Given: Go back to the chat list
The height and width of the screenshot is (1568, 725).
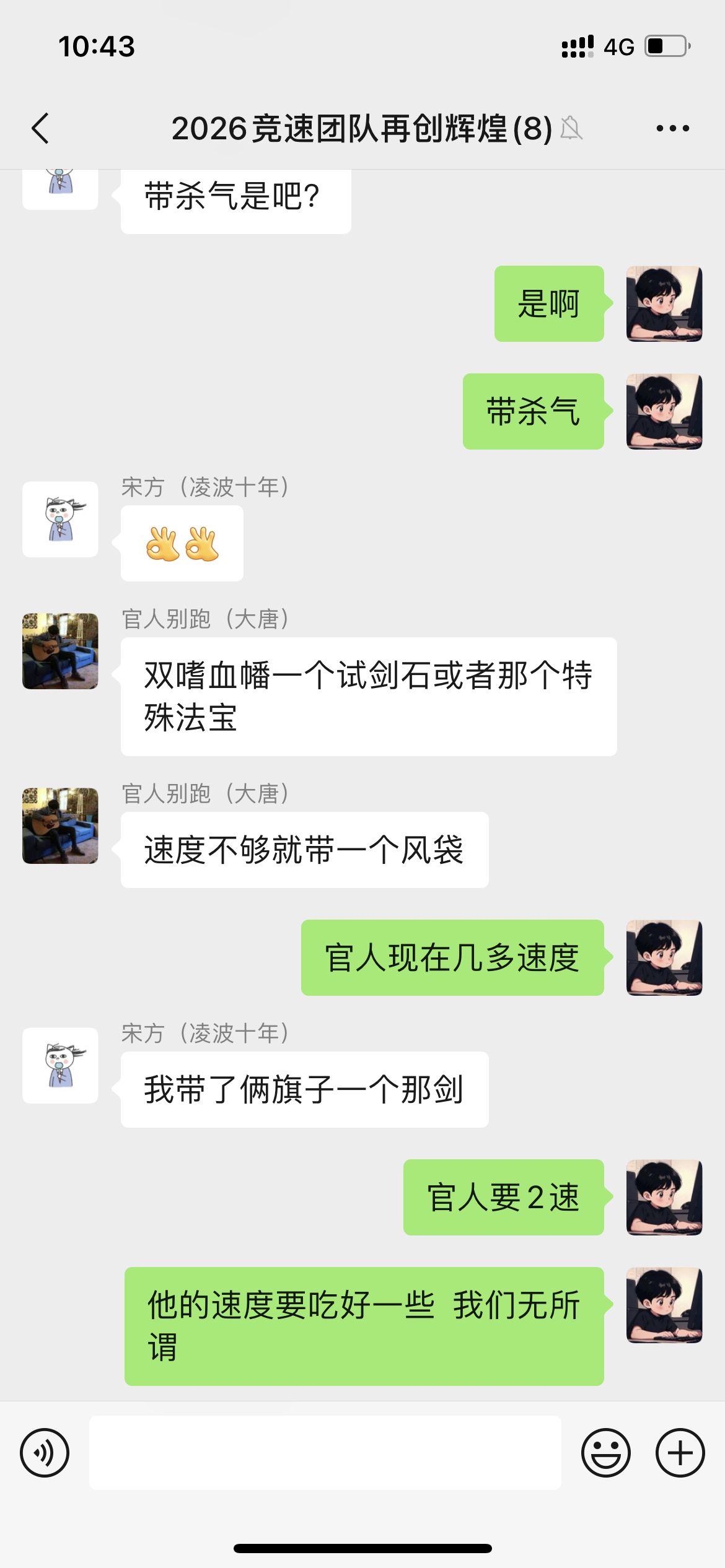Looking at the screenshot, I should [x=41, y=129].
